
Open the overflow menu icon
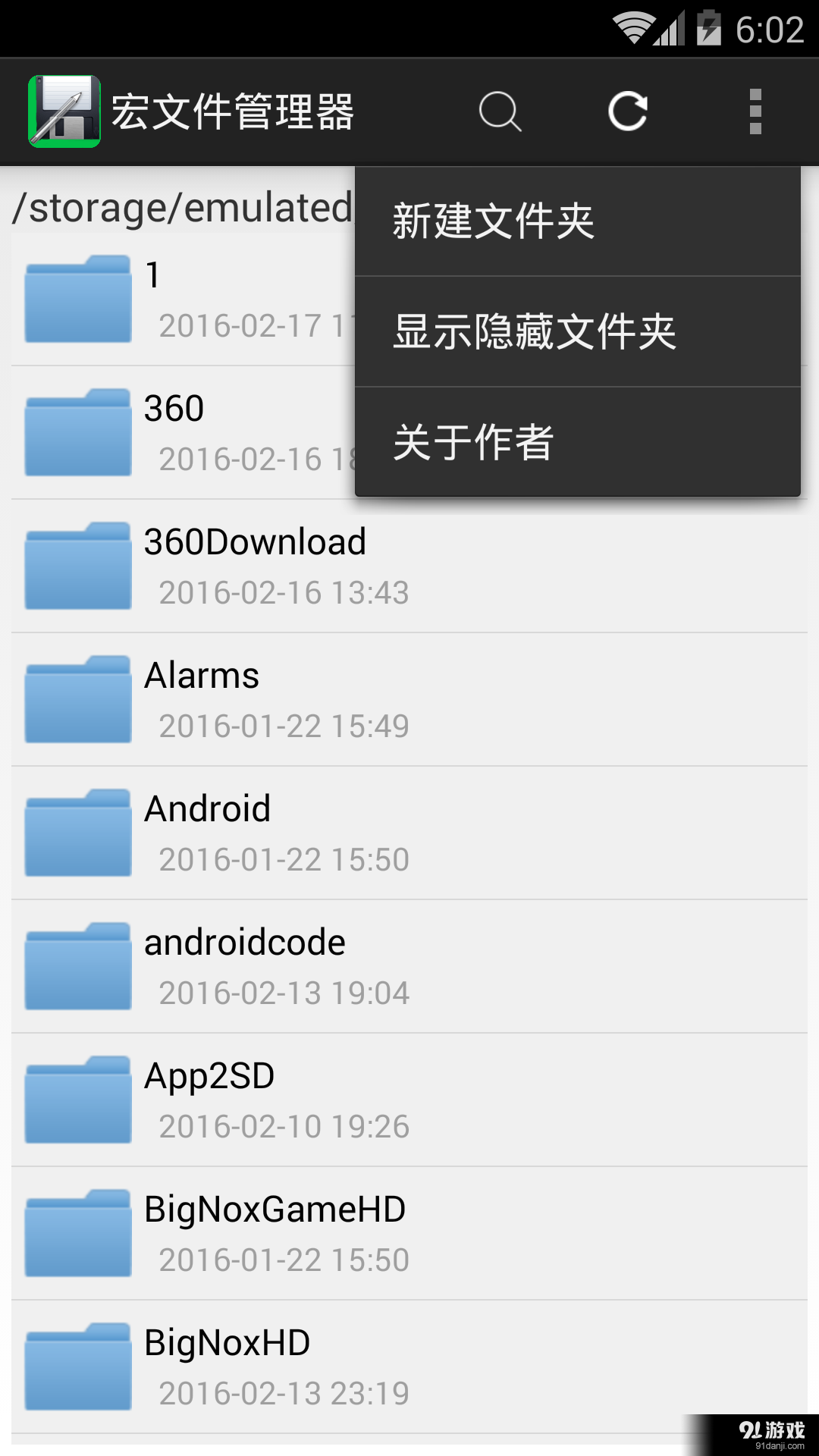pyautogui.click(x=755, y=111)
